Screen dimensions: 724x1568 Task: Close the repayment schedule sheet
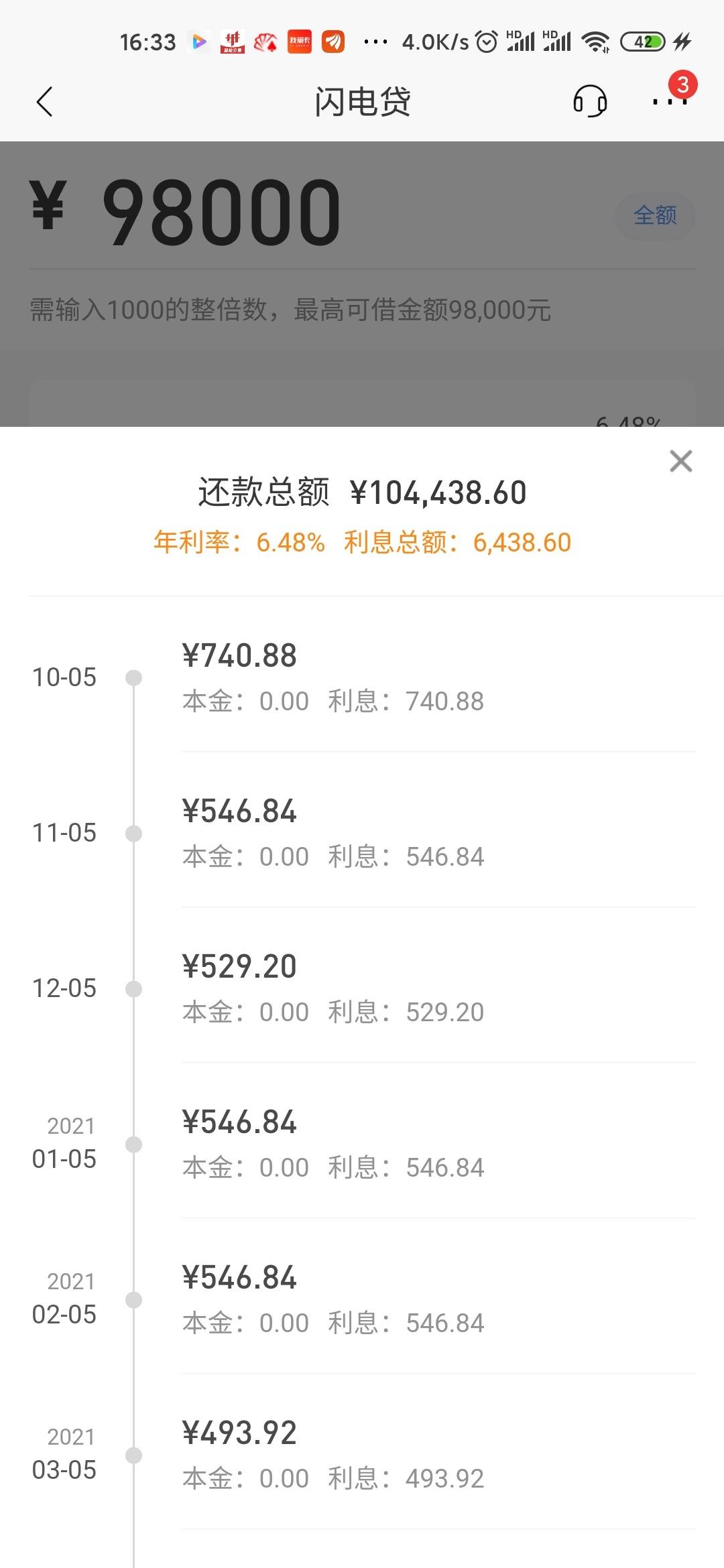tap(680, 461)
